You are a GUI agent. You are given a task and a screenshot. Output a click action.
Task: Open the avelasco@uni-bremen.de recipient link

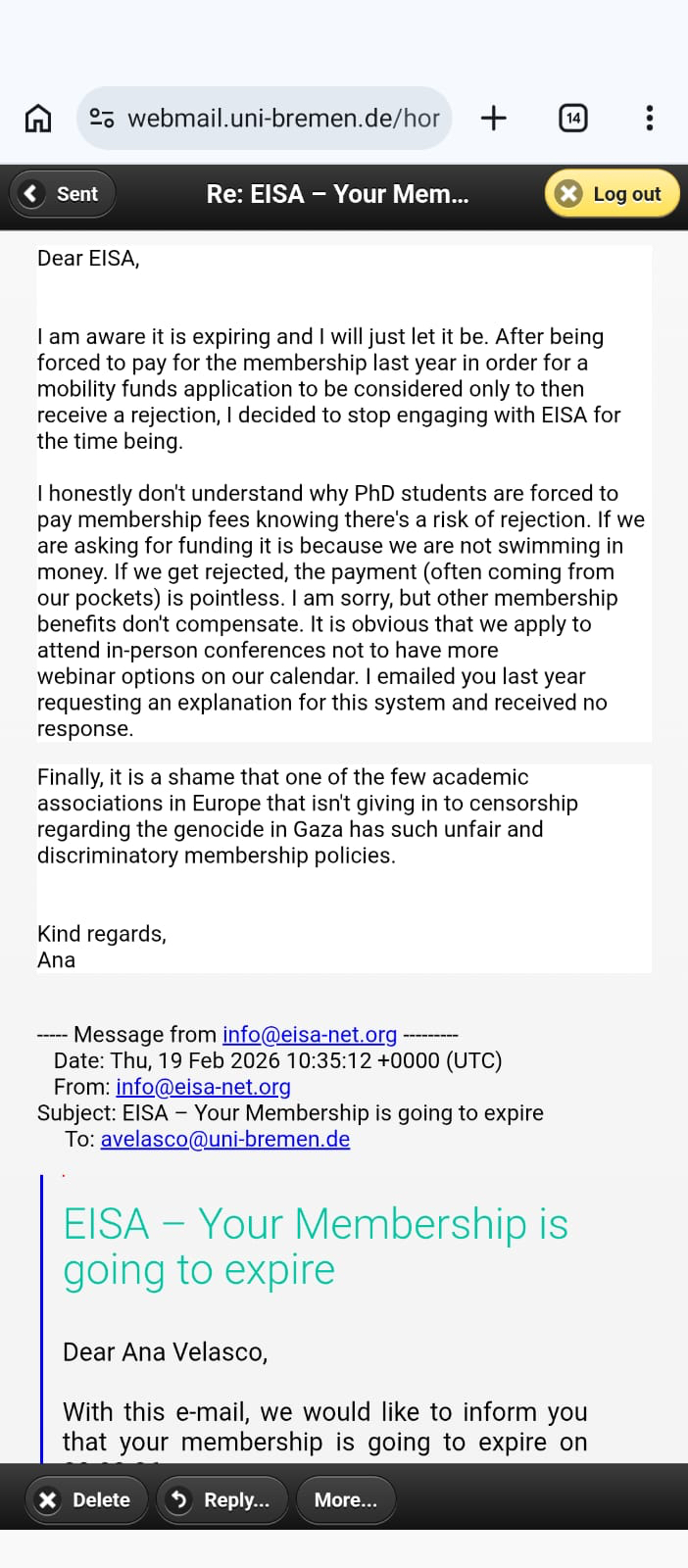(224, 1140)
